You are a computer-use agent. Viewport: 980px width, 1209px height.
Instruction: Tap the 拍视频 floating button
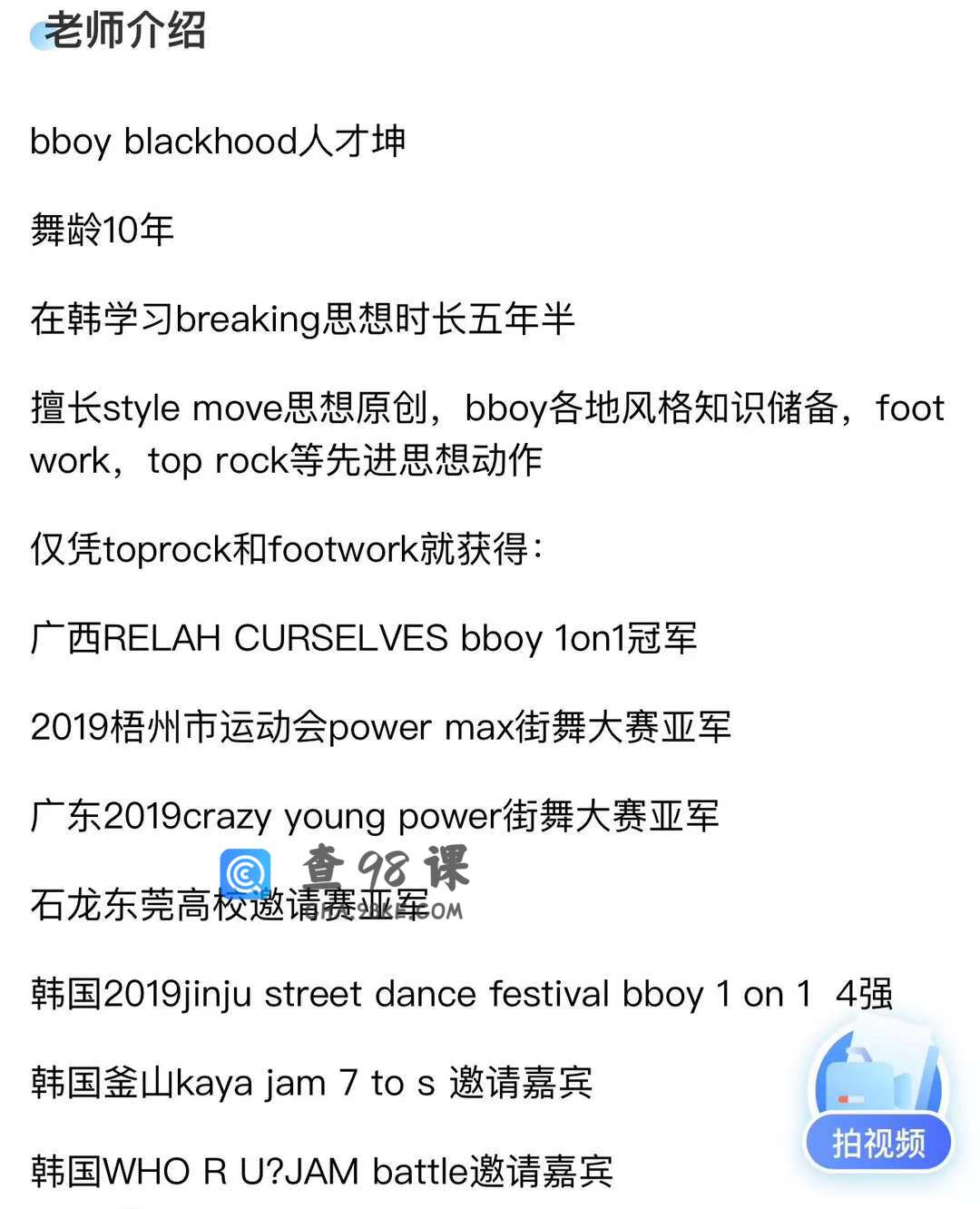pyautogui.click(x=878, y=1103)
